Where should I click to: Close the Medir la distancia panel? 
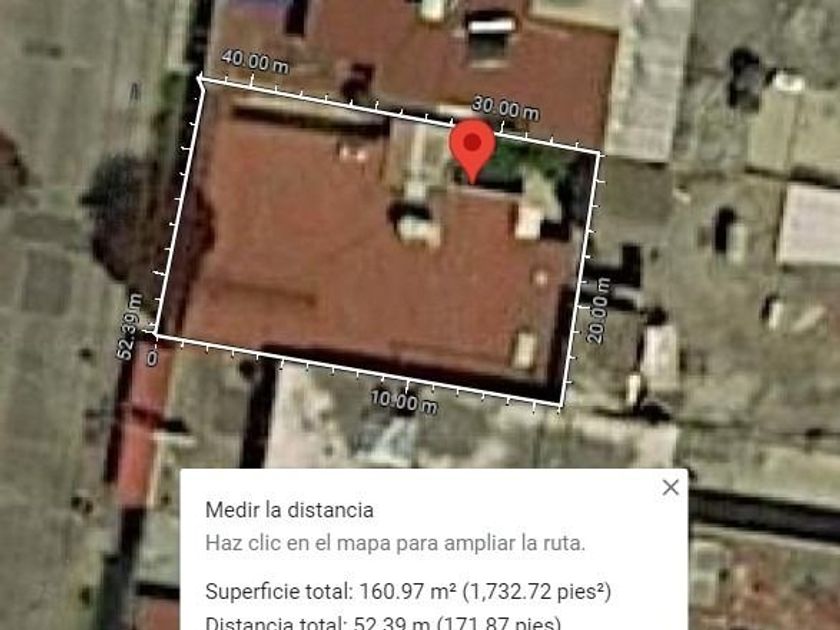pos(670,487)
